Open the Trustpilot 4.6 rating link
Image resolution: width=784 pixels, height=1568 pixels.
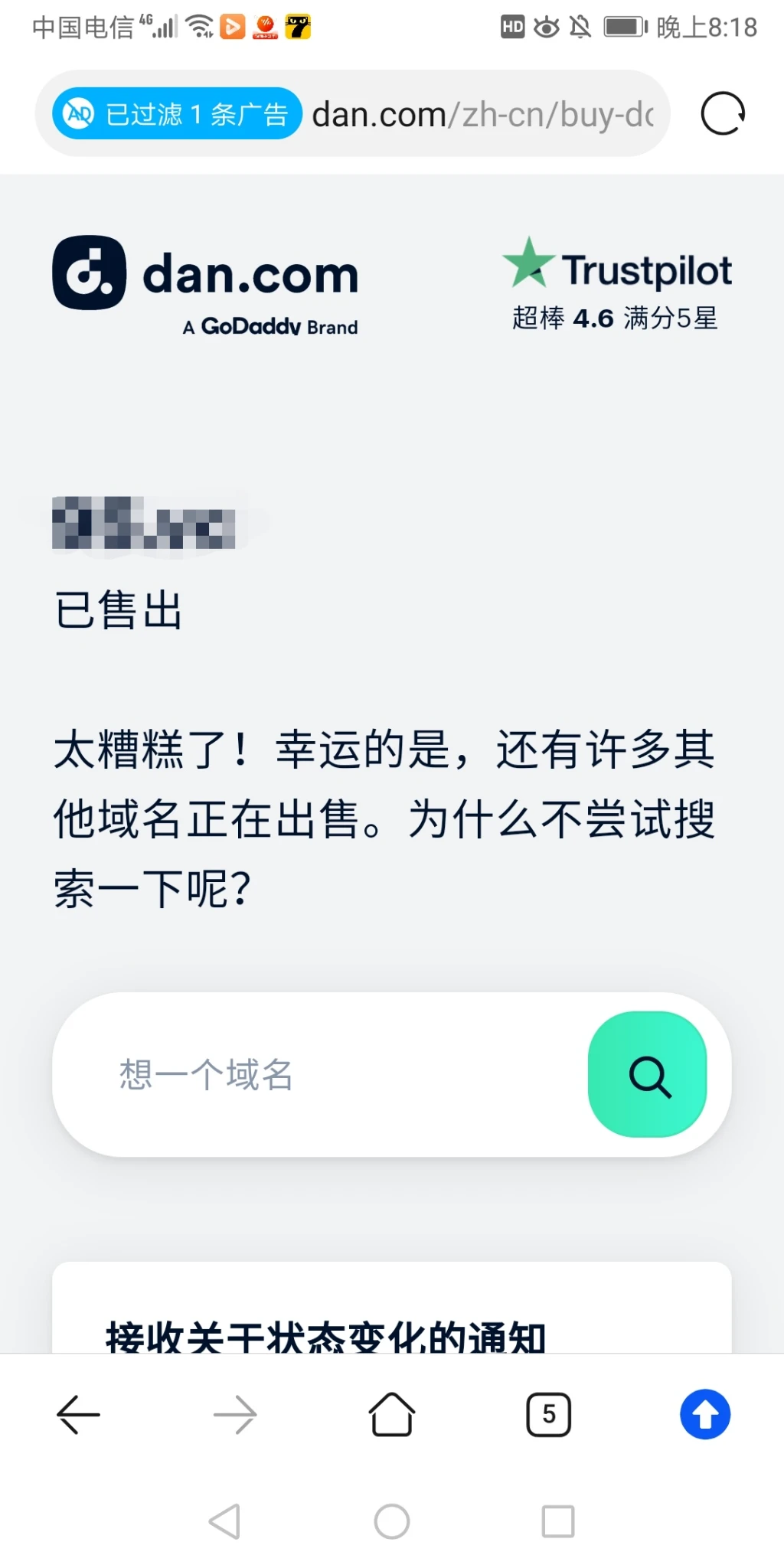[x=616, y=285]
